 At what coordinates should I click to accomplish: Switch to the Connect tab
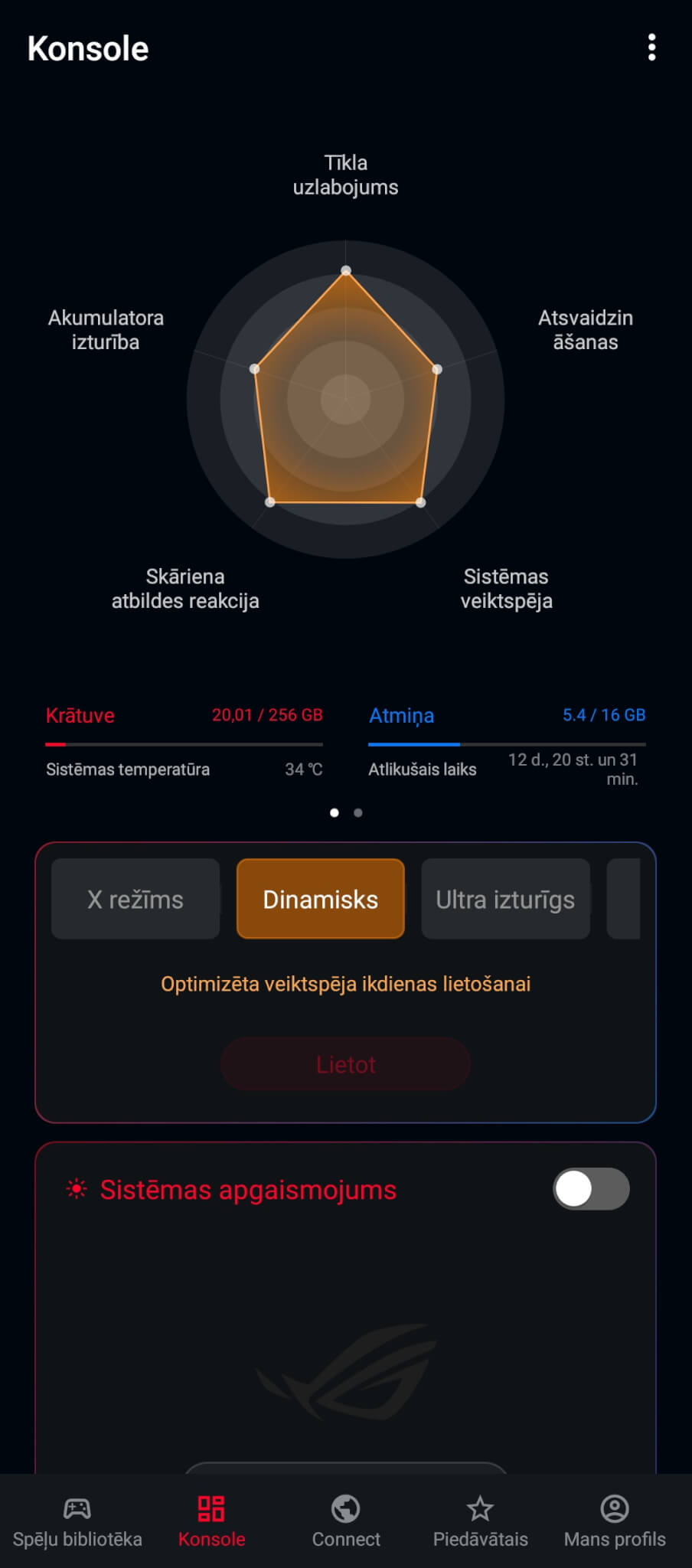point(346,1521)
